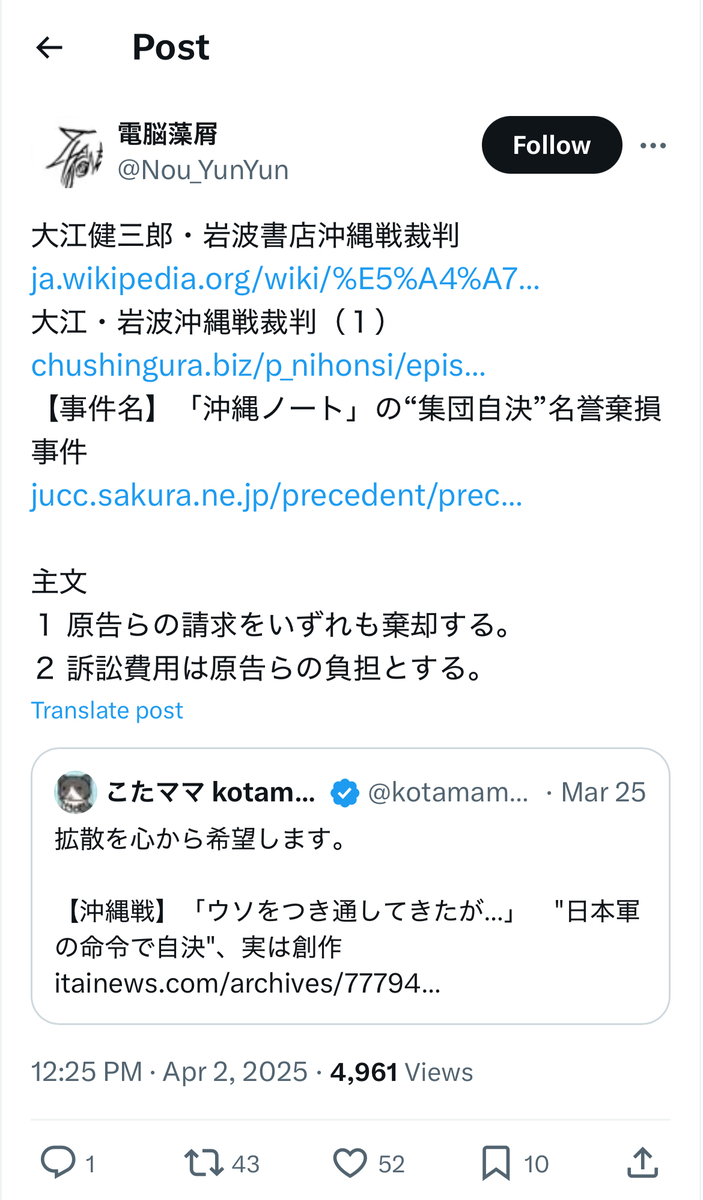The width and height of the screenshot is (703, 1200).
Task: Open the three-dot overflow menu
Action: [x=653, y=146]
